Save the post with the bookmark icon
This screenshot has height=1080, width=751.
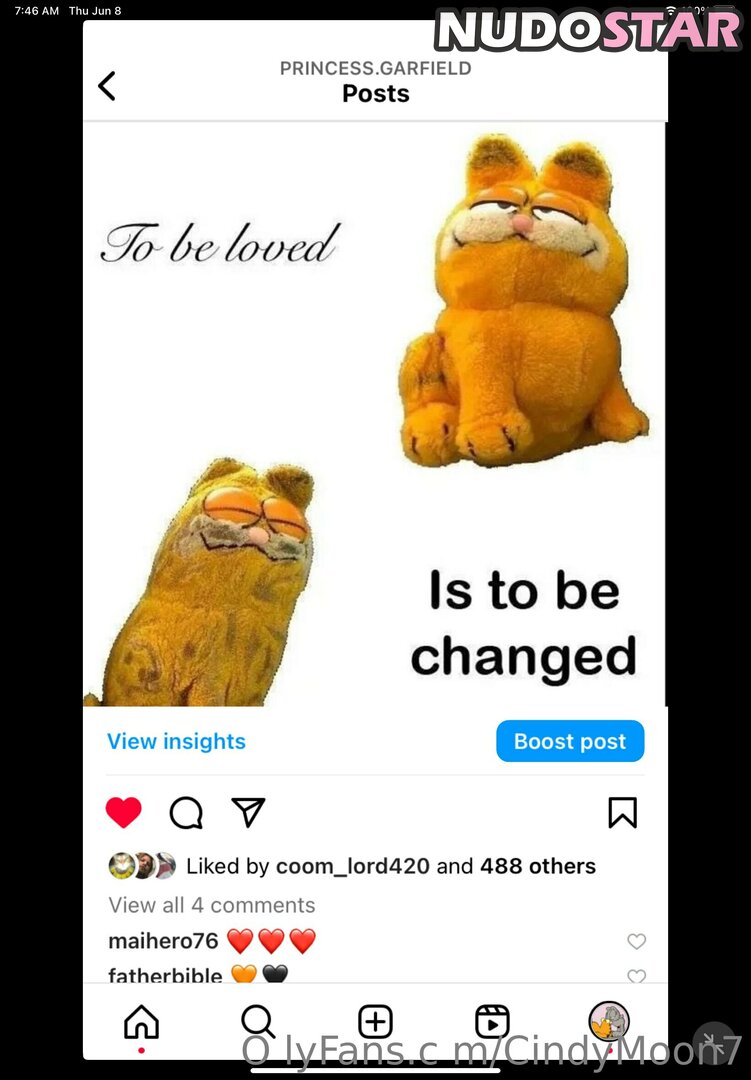(622, 813)
